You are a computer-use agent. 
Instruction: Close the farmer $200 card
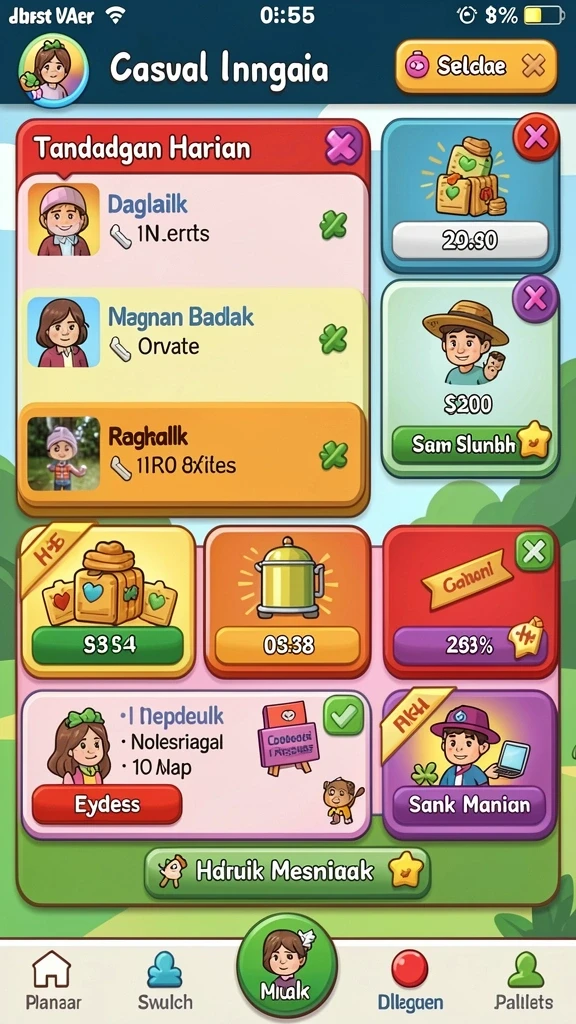tap(536, 298)
